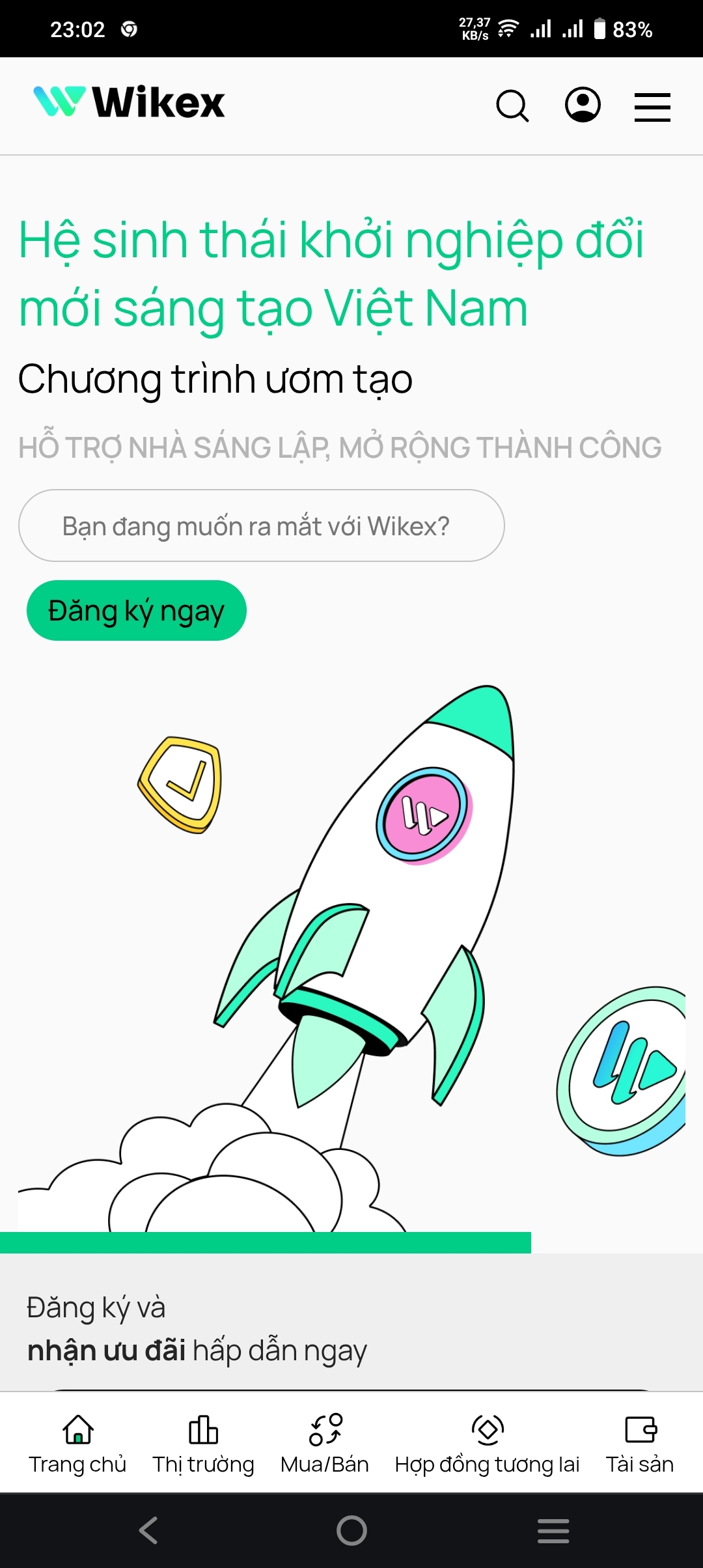The height and width of the screenshot is (1568, 703).
Task: Tap the 'Bạn đang muốn ra mắt với Wikex?' field
Action: coord(262,525)
